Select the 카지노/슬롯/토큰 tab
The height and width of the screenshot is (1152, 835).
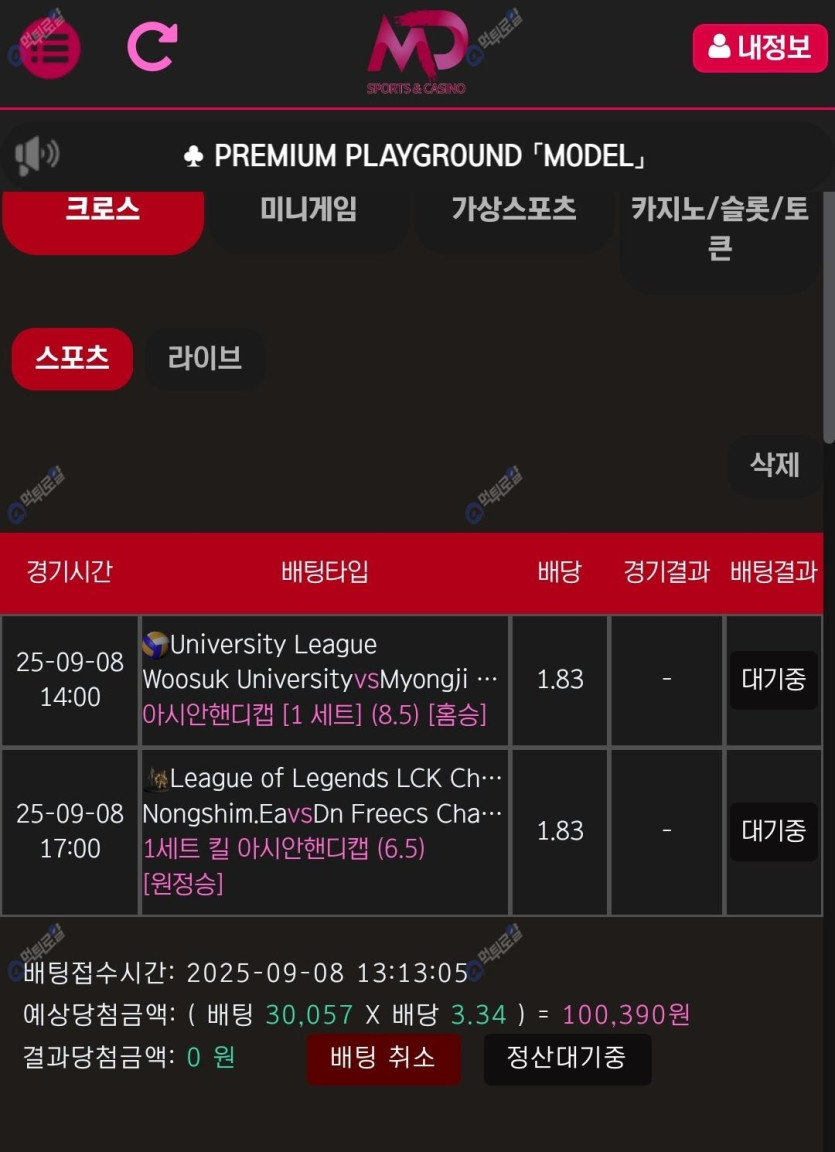[720, 228]
